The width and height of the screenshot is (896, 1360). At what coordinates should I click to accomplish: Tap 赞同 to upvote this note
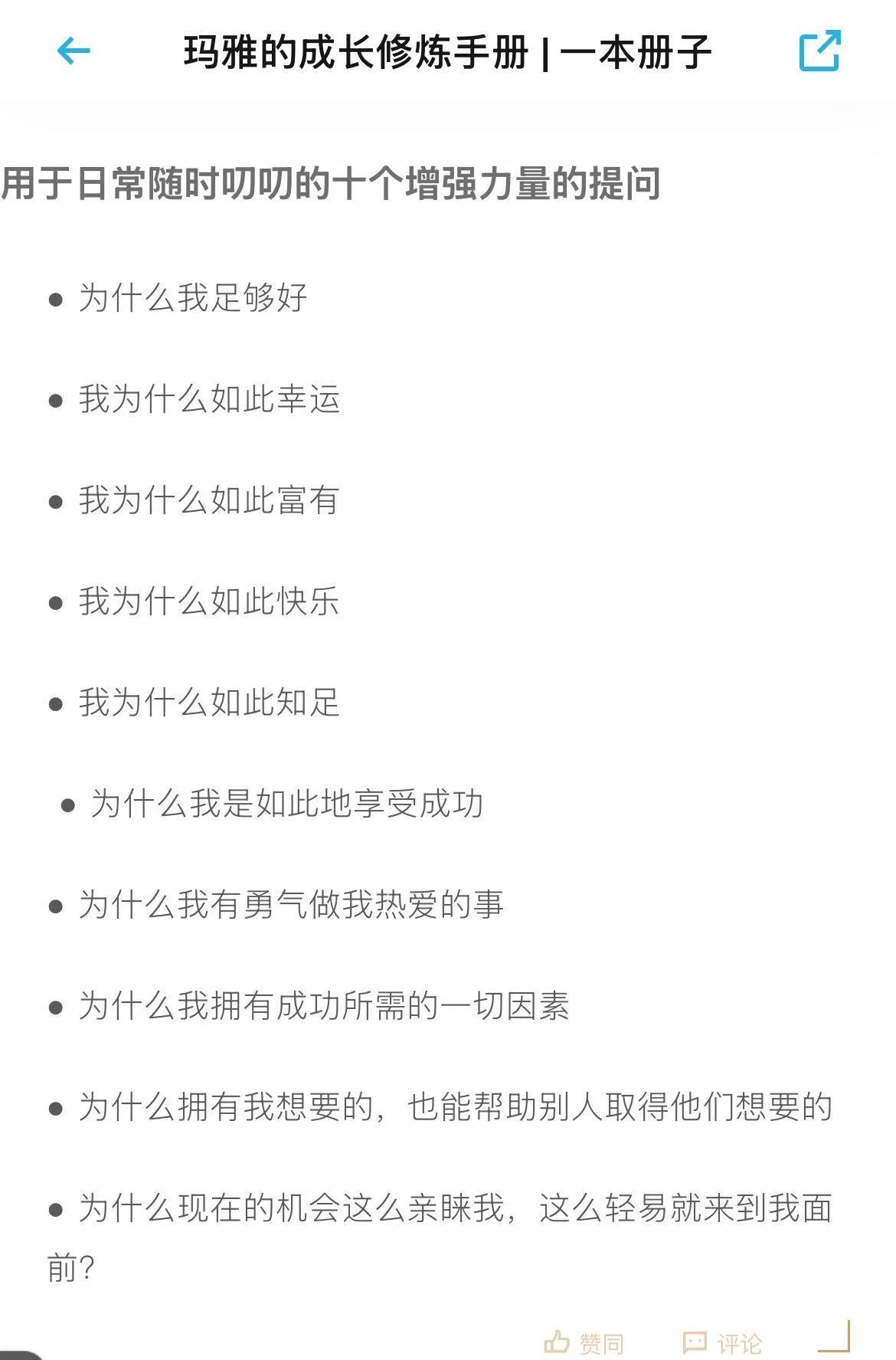584,1342
